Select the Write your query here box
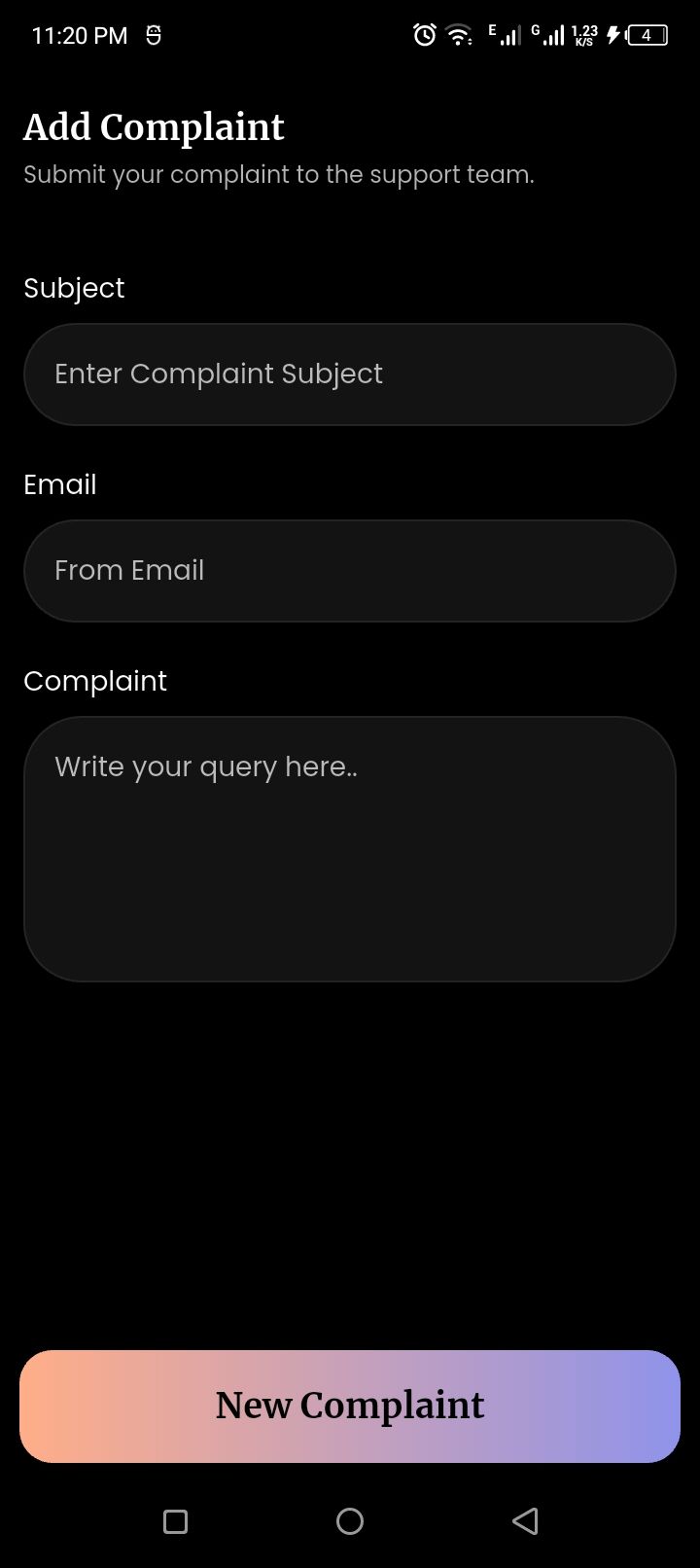Screen dimensions: 700x1568 click(349, 848)
